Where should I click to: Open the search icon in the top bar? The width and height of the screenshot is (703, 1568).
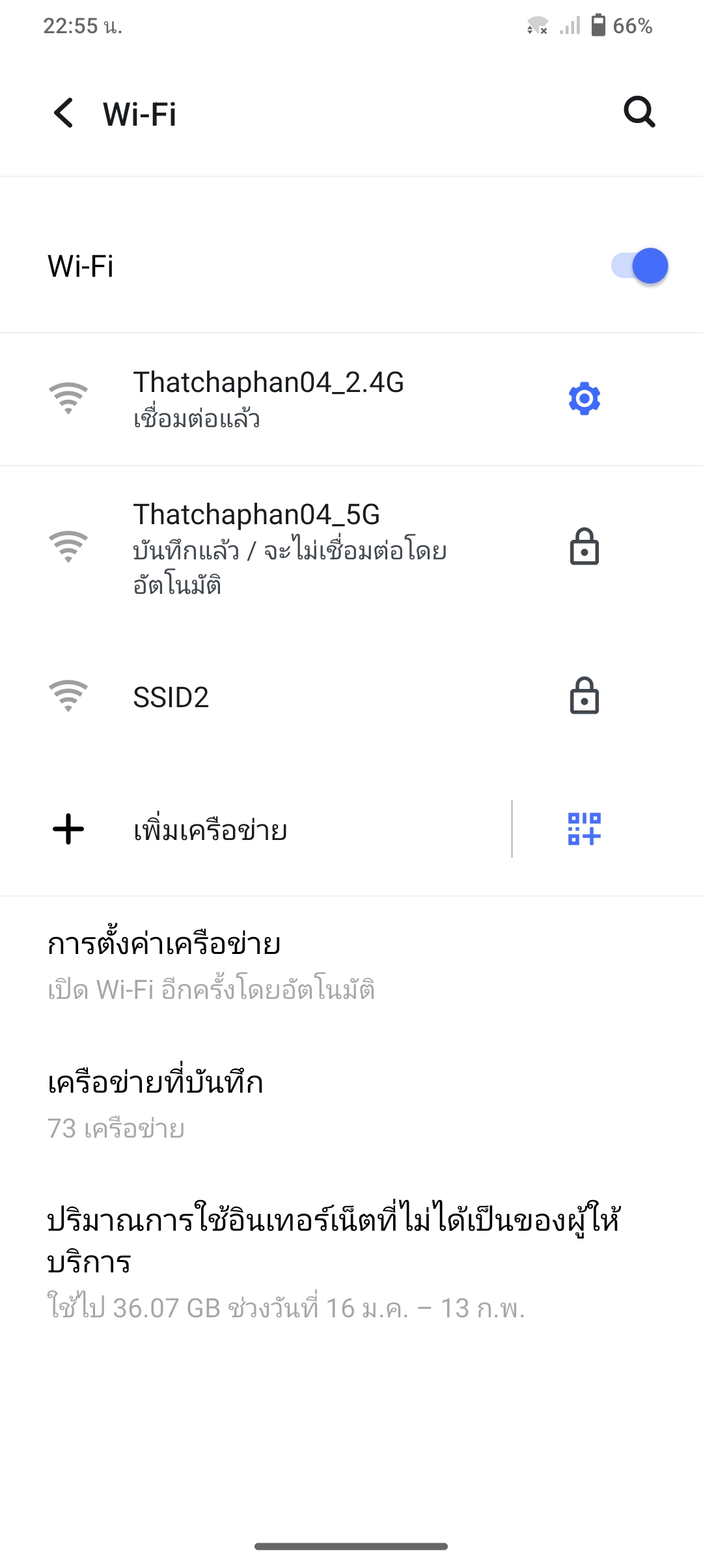coord(639,112)
